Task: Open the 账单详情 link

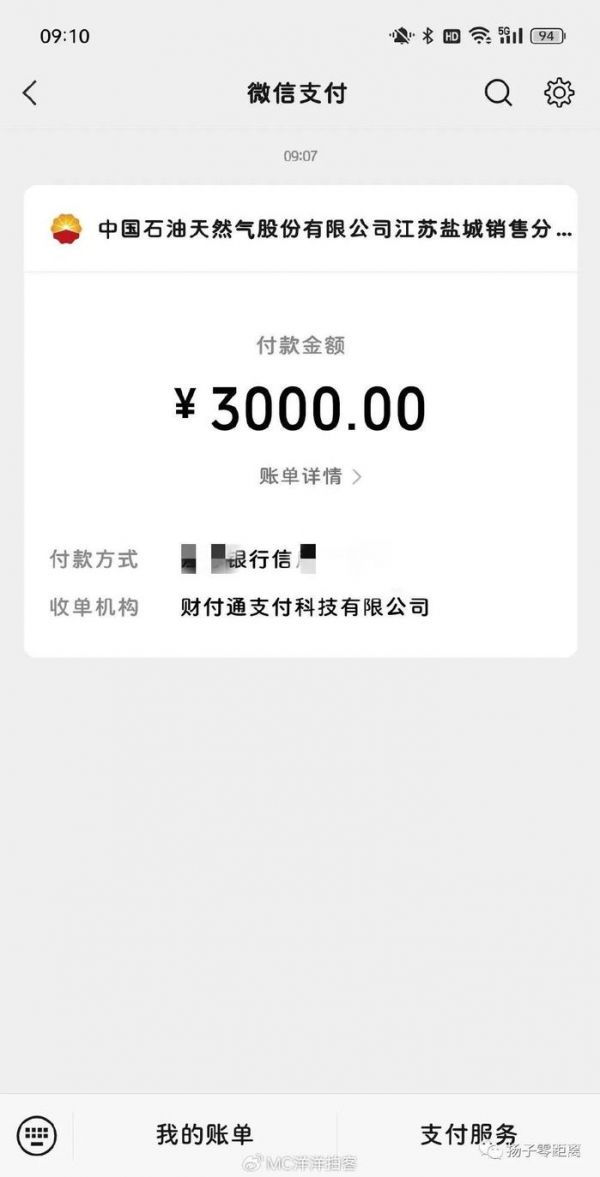Action: coord(310,476)
